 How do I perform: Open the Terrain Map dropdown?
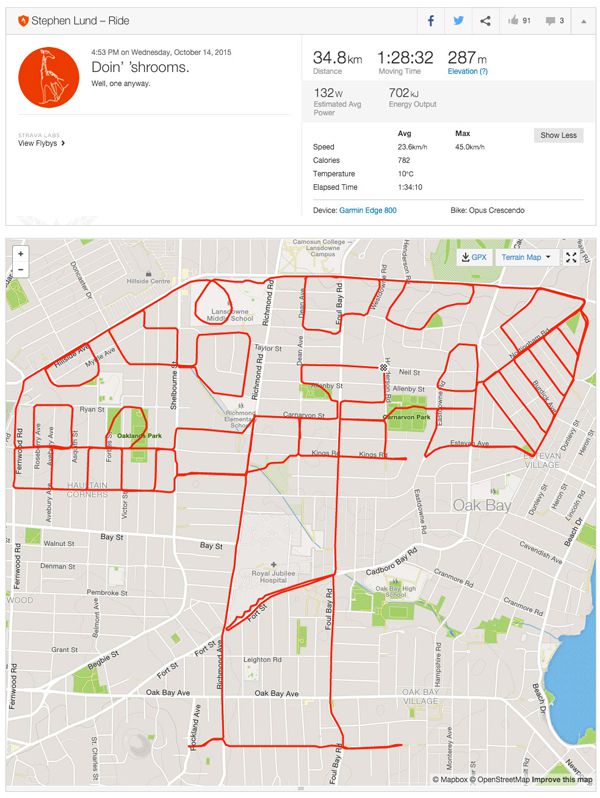[526, 257]
